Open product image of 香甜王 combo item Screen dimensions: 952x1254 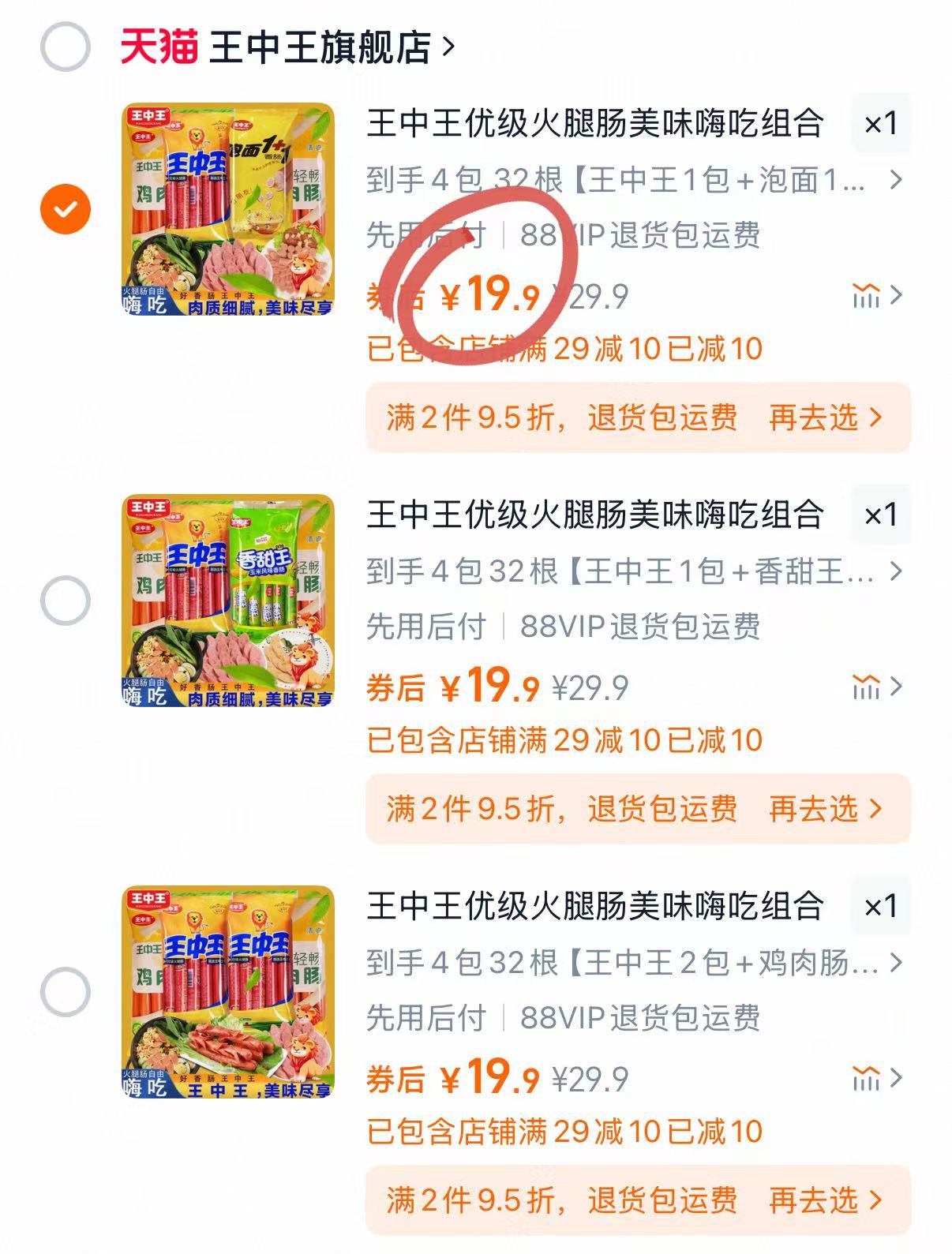pyautogui.click(x=228, y=601)
